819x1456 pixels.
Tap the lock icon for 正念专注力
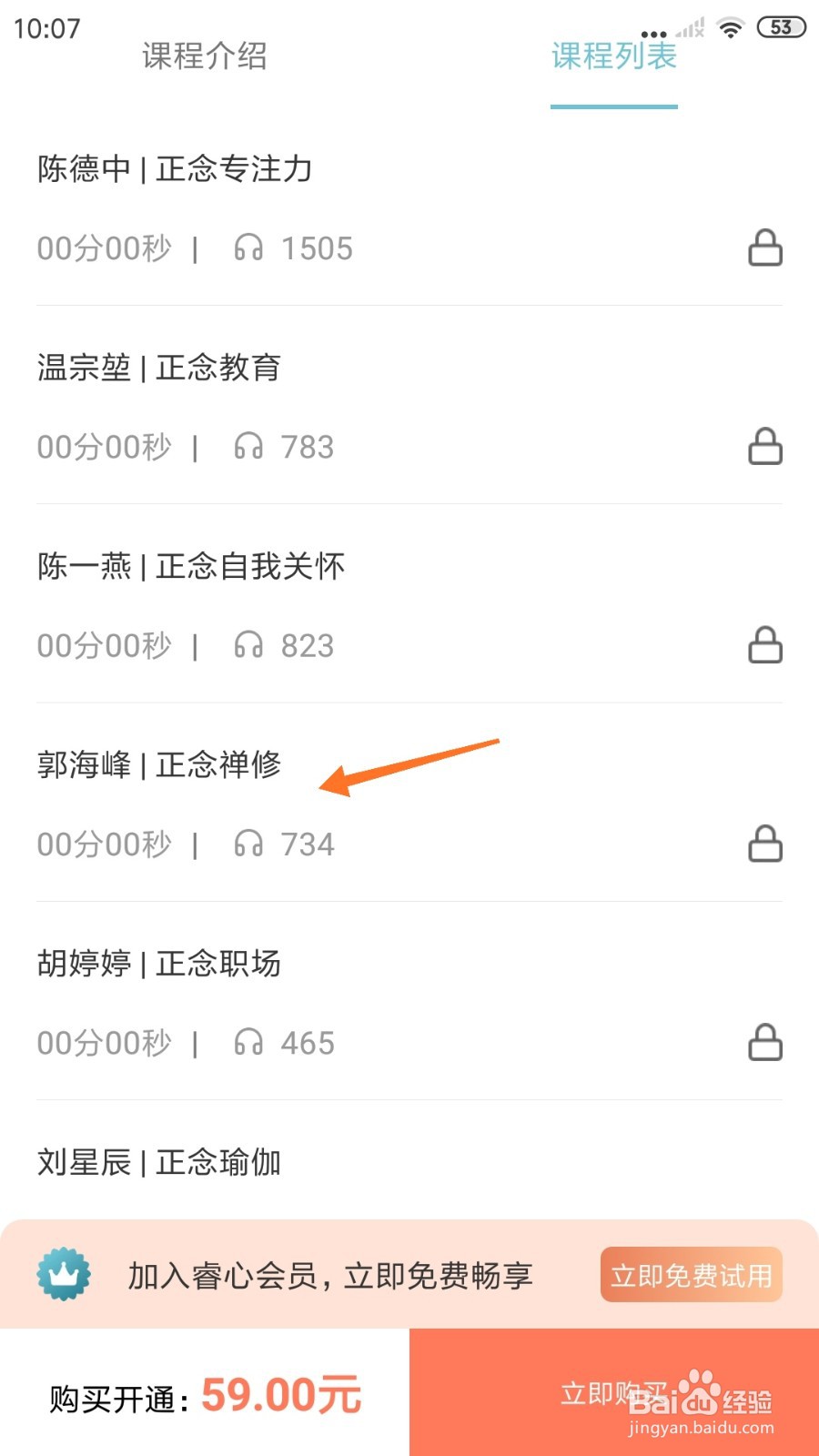coord(765,248)
